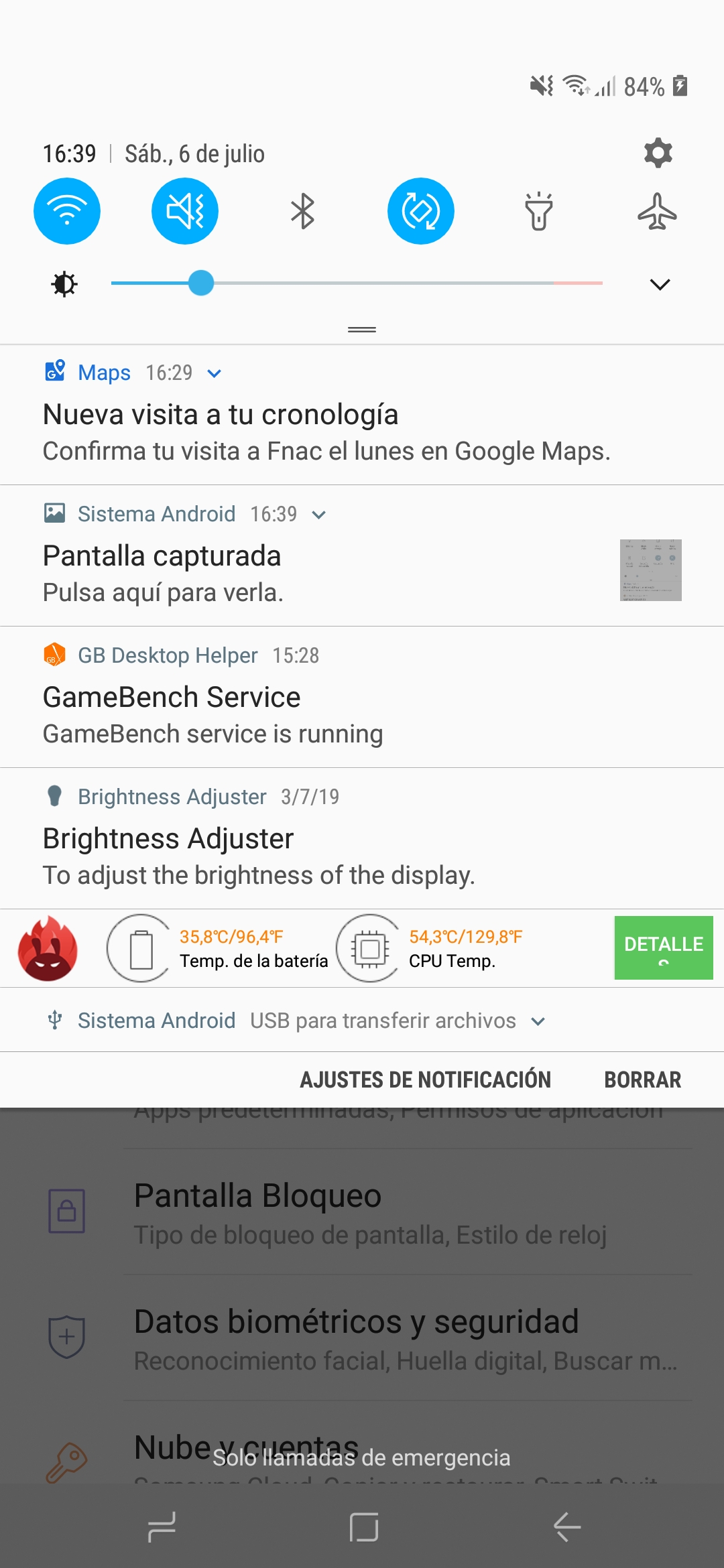Expand USB para transferir archivos notification
This screenshot has height=1568, width=724.
(538, 1021)
